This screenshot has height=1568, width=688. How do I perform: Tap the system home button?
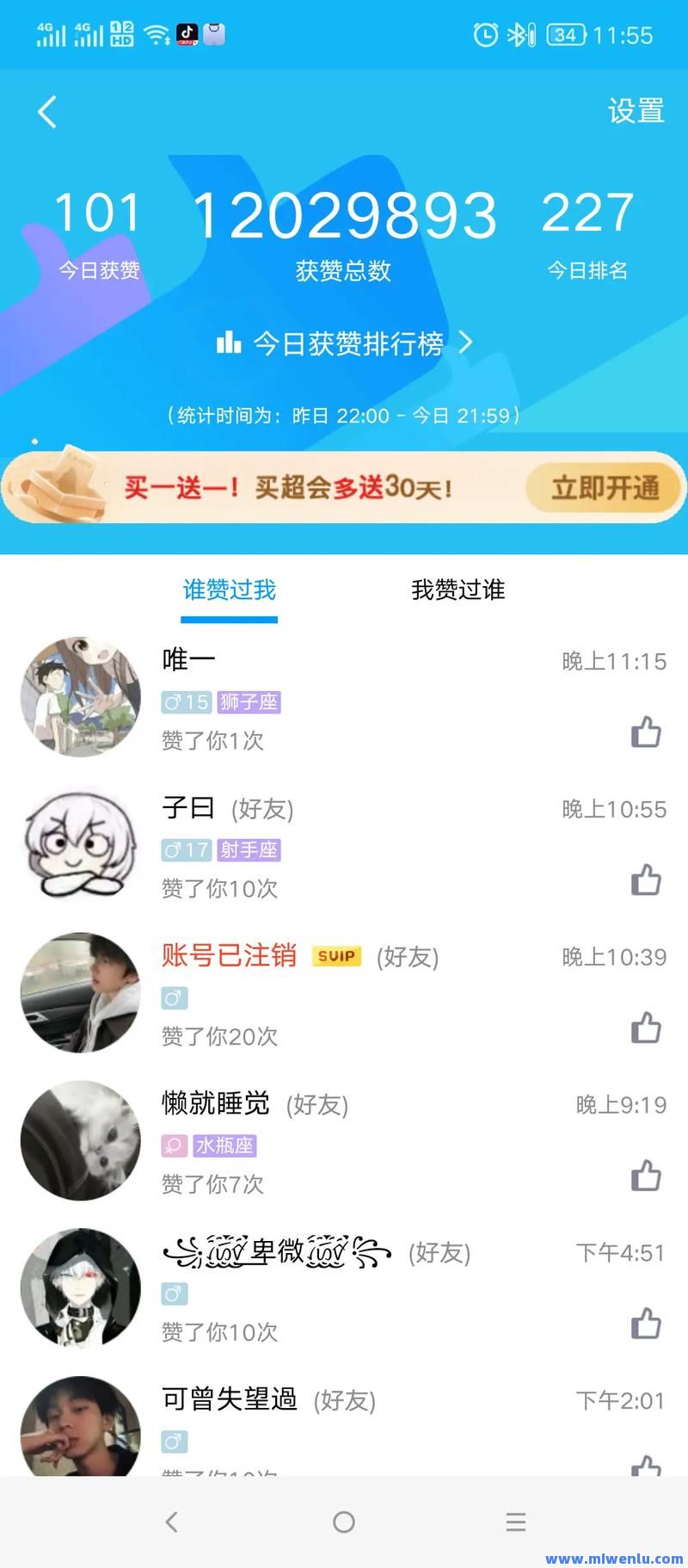coord(344,1522)
